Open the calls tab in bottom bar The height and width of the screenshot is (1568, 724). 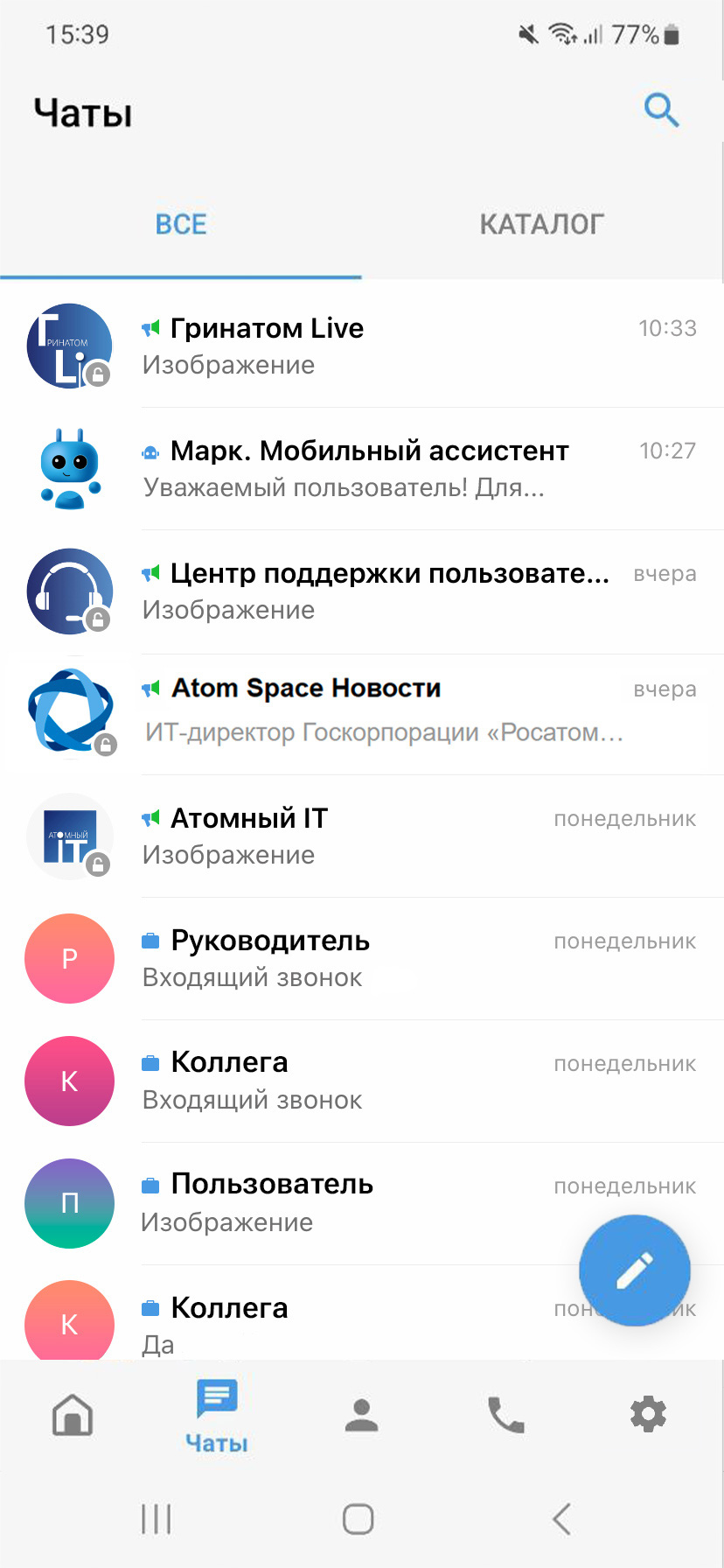(x=505, y=1415)
